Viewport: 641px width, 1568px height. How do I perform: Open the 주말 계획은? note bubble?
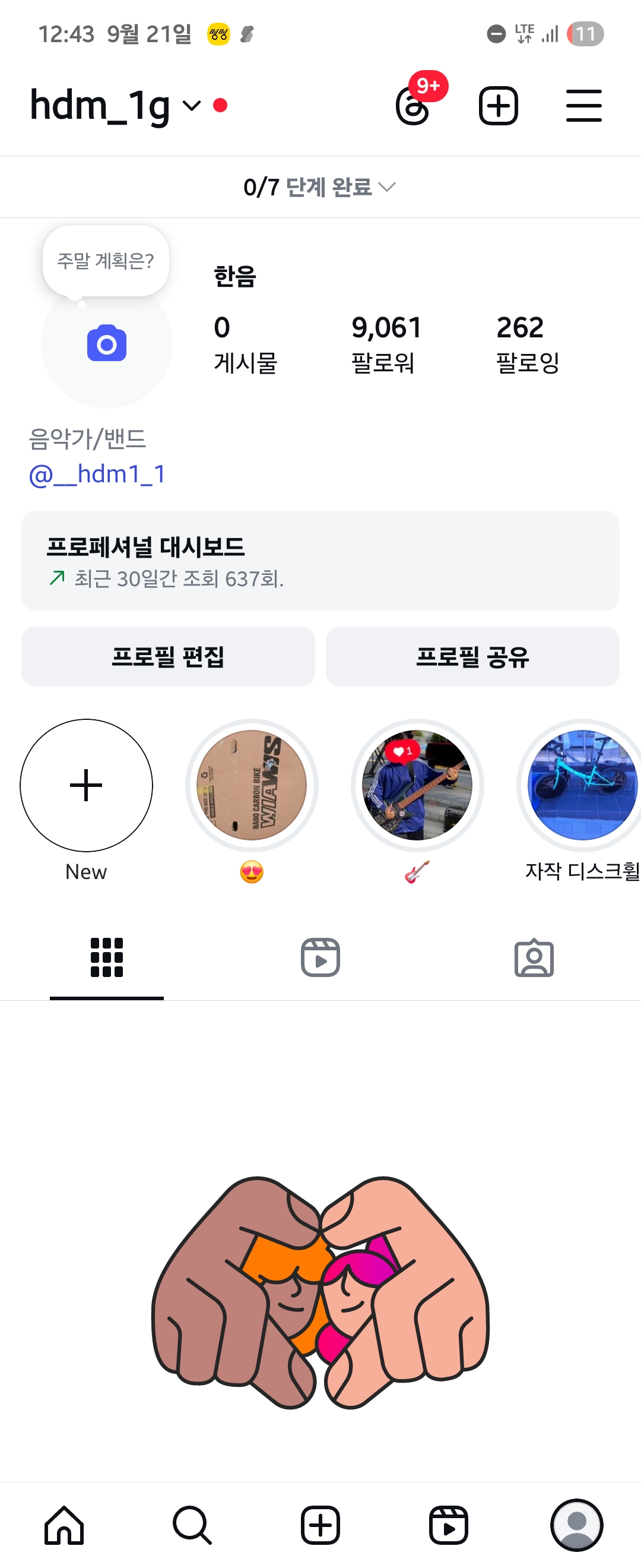tap(105, 261)
